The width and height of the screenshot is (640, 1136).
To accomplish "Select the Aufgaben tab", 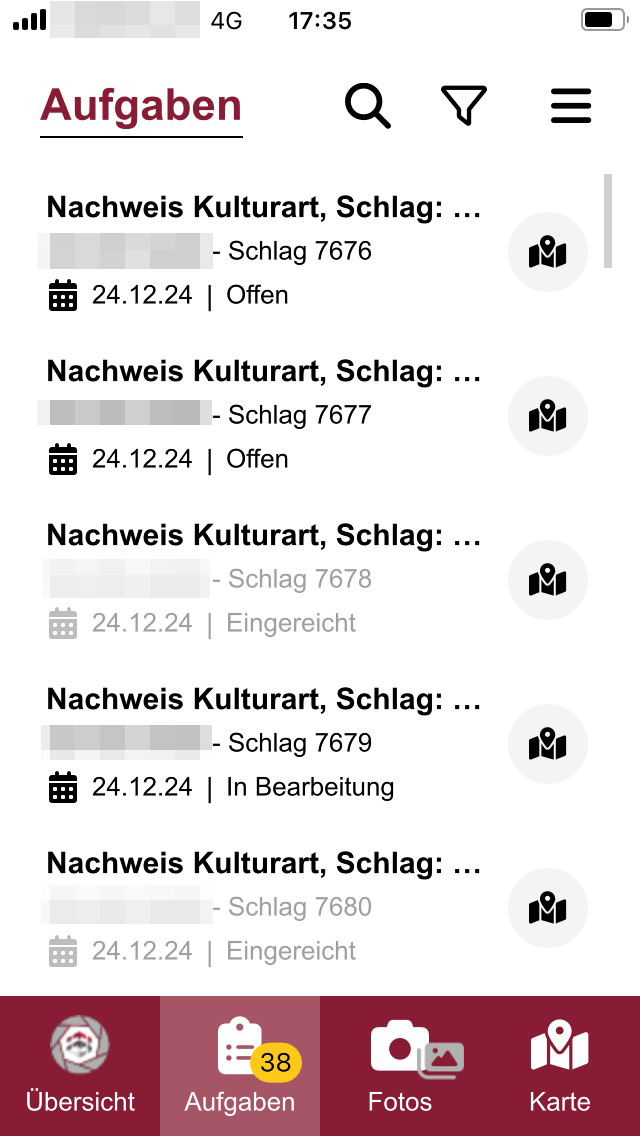I will pos(240,1066).
